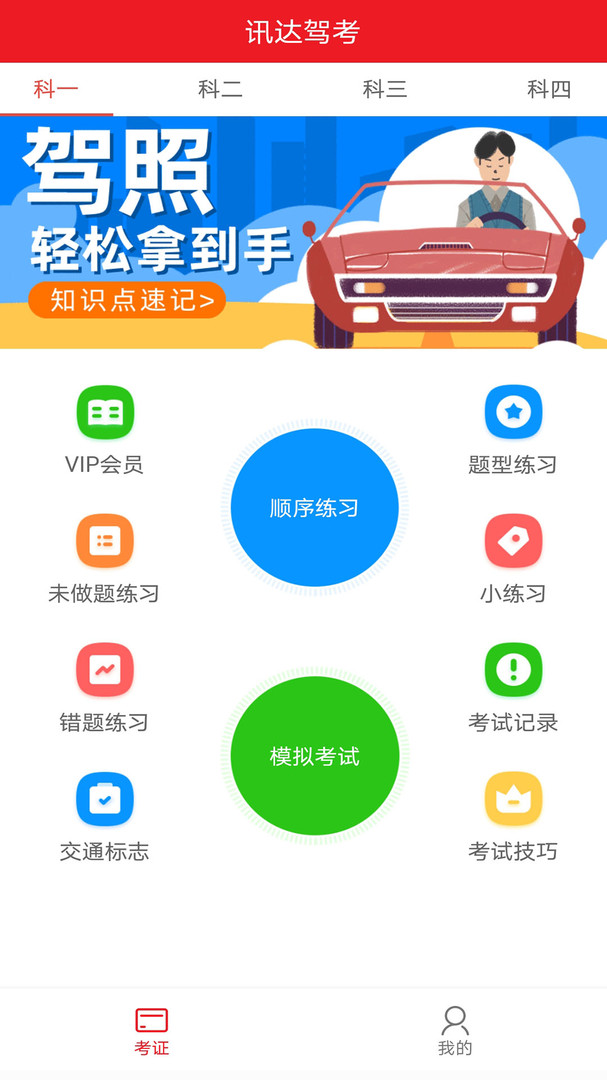Open 题型练习 question type practice
The width and height of the screenshot is (607, 1080).
(x=513, y=413)
